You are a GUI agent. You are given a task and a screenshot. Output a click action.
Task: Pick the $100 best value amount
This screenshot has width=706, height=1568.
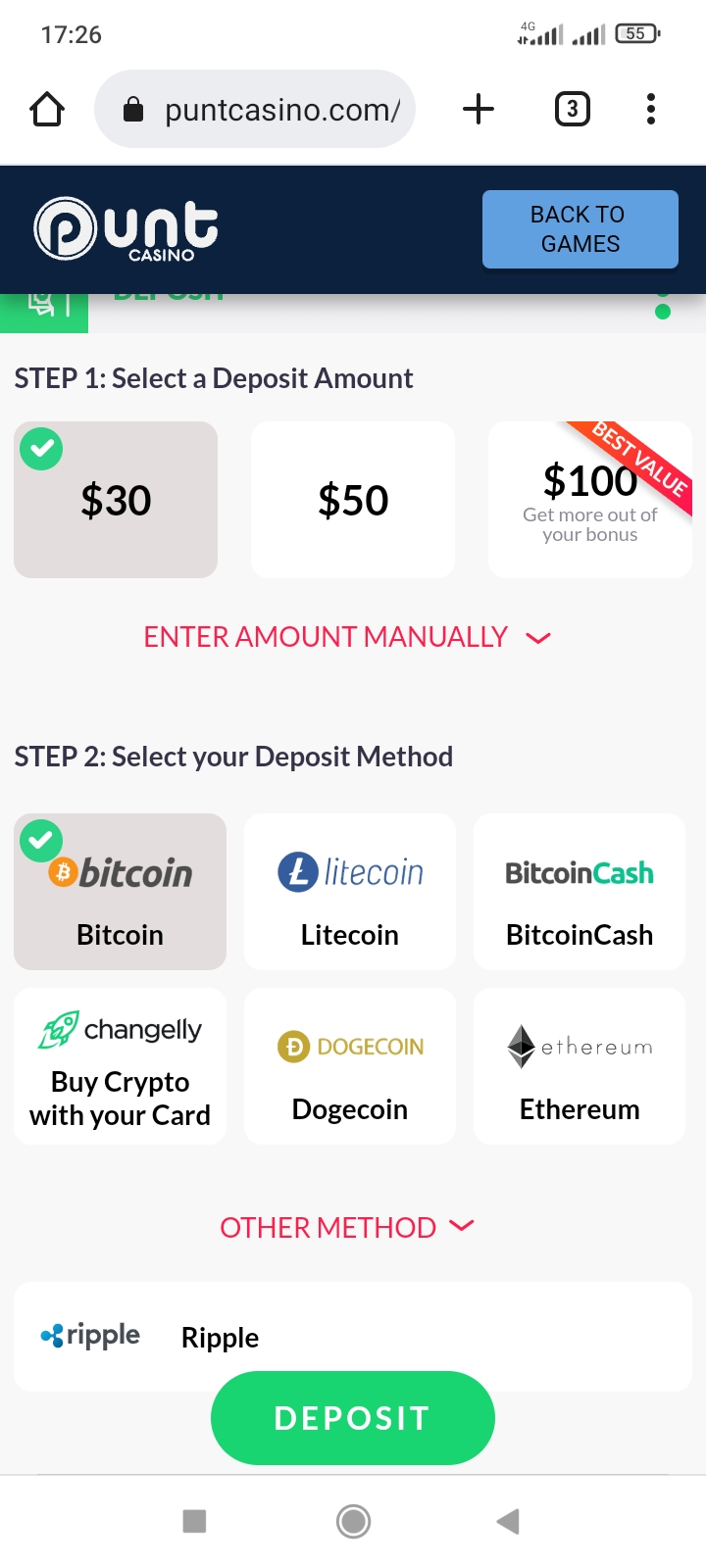tap(589, 500)
